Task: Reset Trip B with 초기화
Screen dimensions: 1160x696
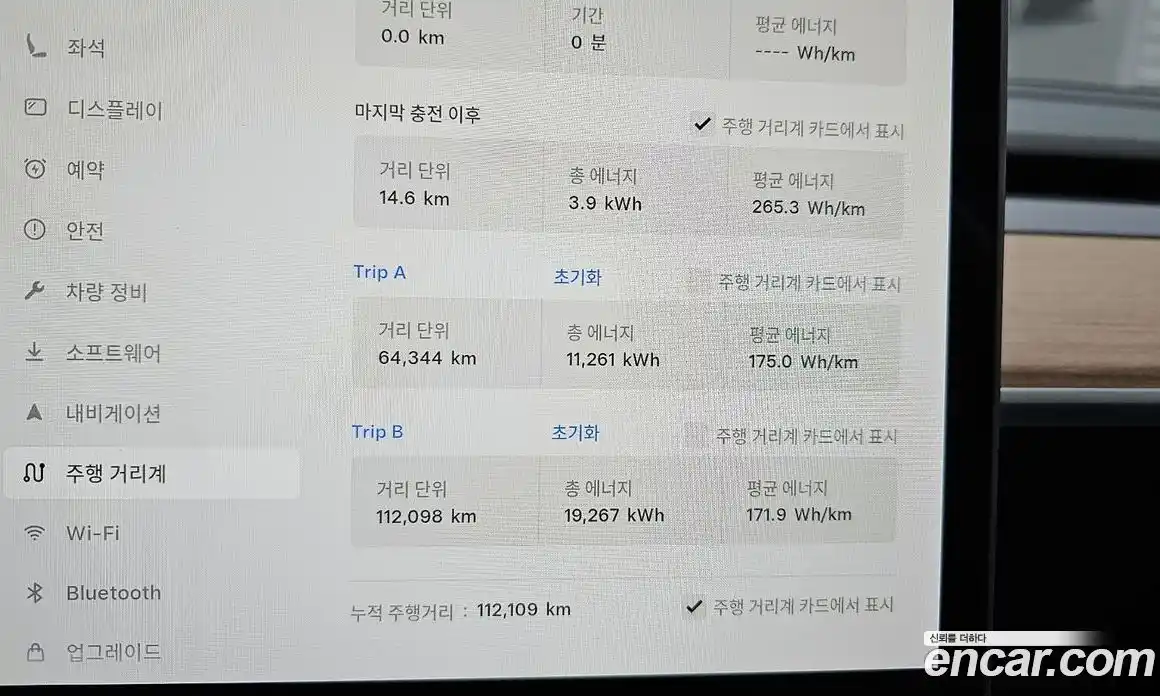Action: [575, 433]
